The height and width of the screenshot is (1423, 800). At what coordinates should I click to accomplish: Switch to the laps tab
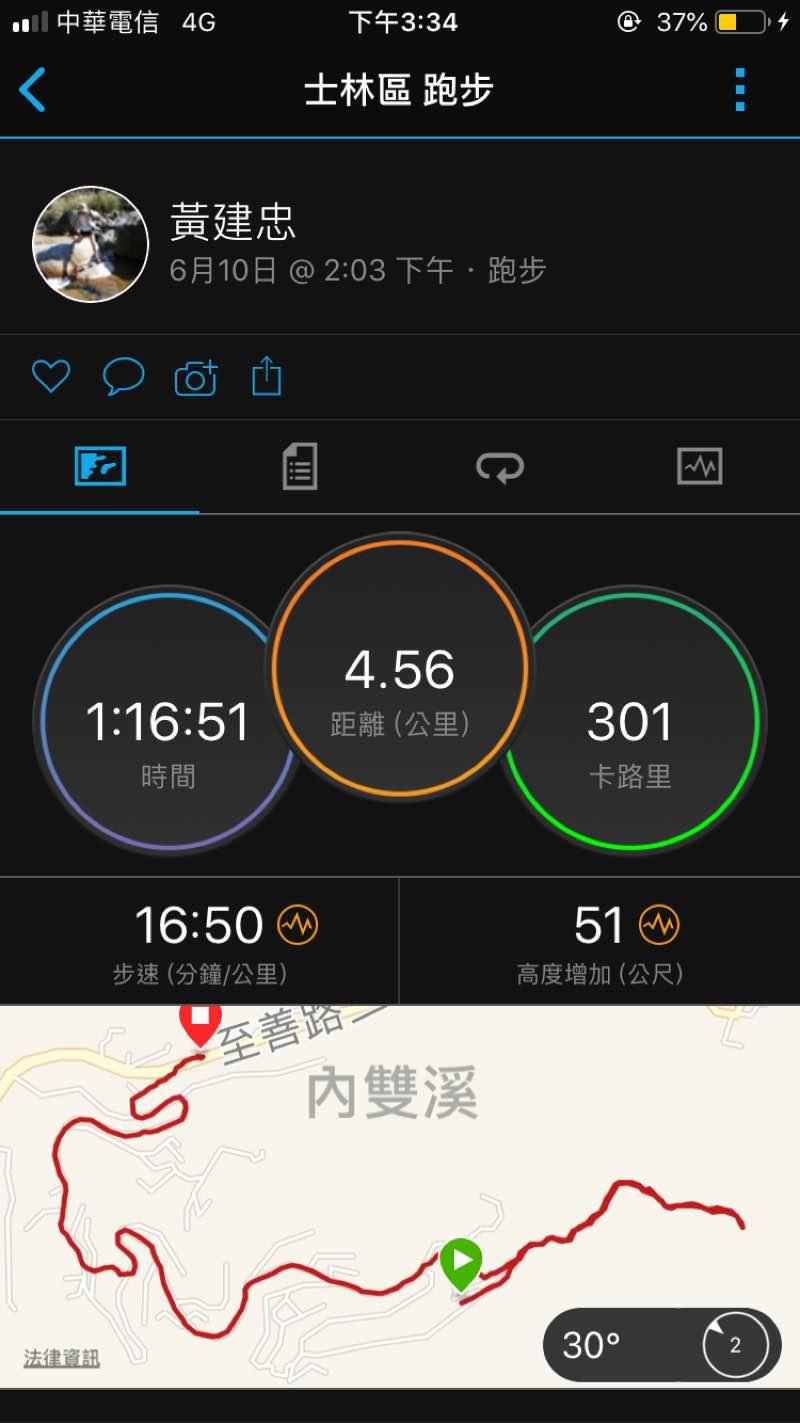499,466
